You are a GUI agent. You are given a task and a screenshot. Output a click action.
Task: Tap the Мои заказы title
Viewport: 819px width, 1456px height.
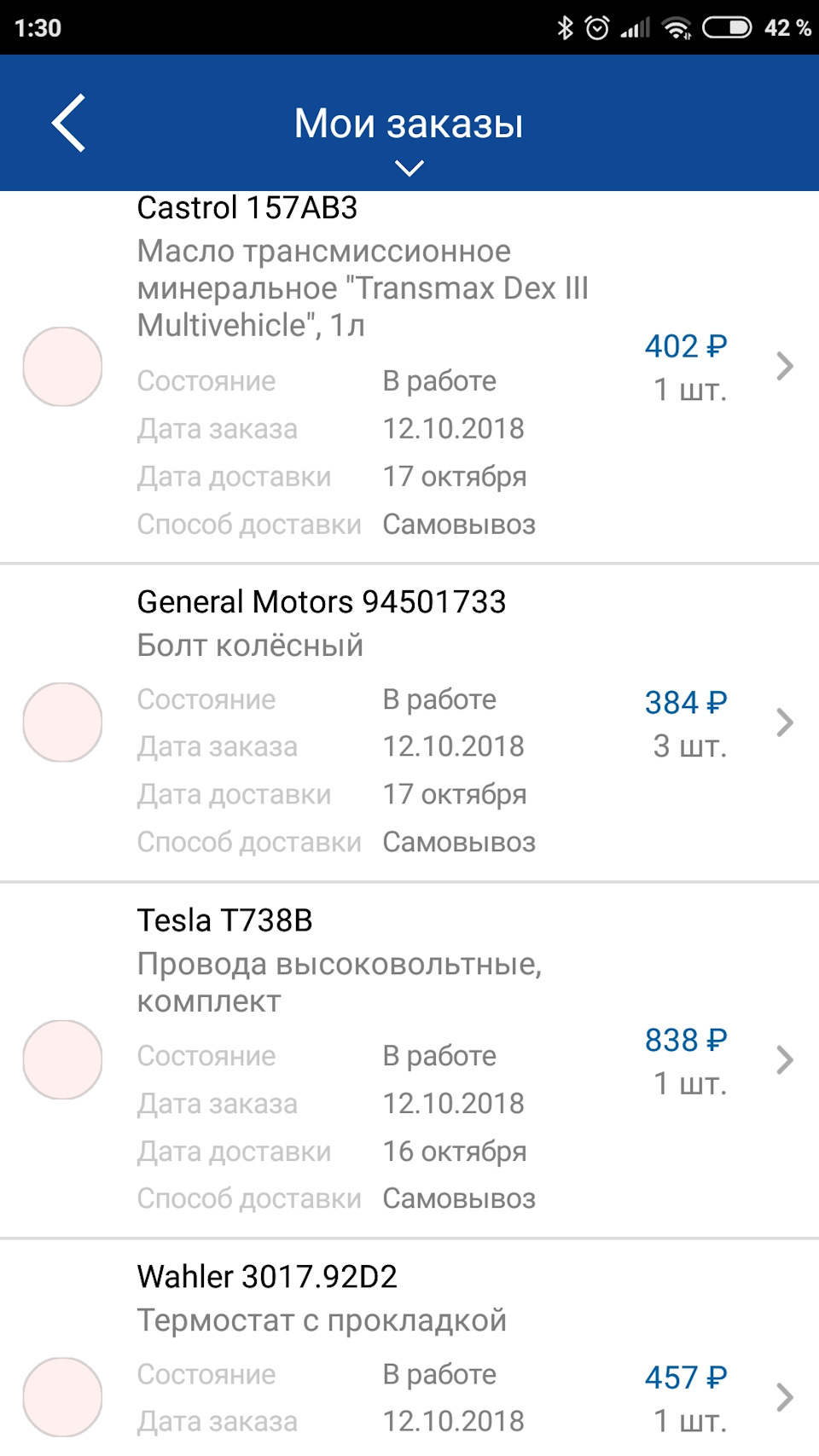(409, 123)
